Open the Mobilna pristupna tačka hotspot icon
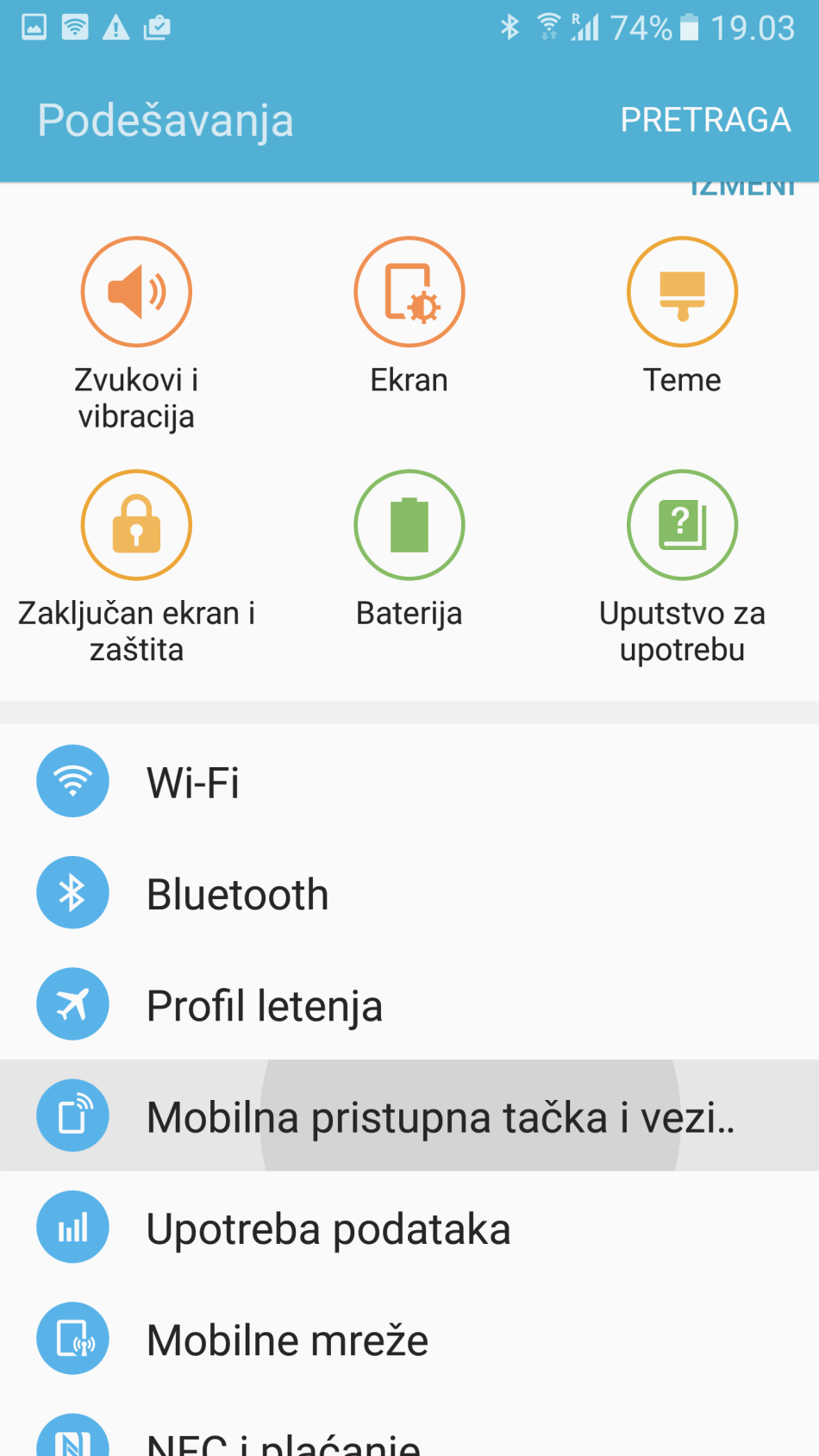The image size is (819, 1456). point(73,1115)
